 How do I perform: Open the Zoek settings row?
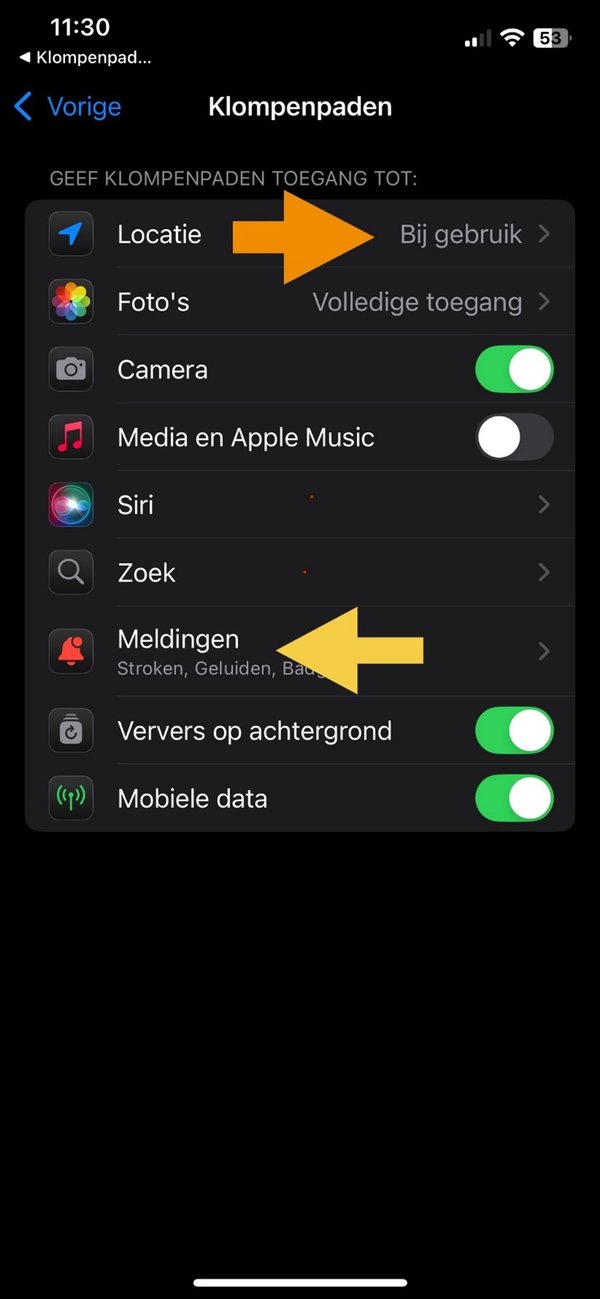tap(300, 573)
